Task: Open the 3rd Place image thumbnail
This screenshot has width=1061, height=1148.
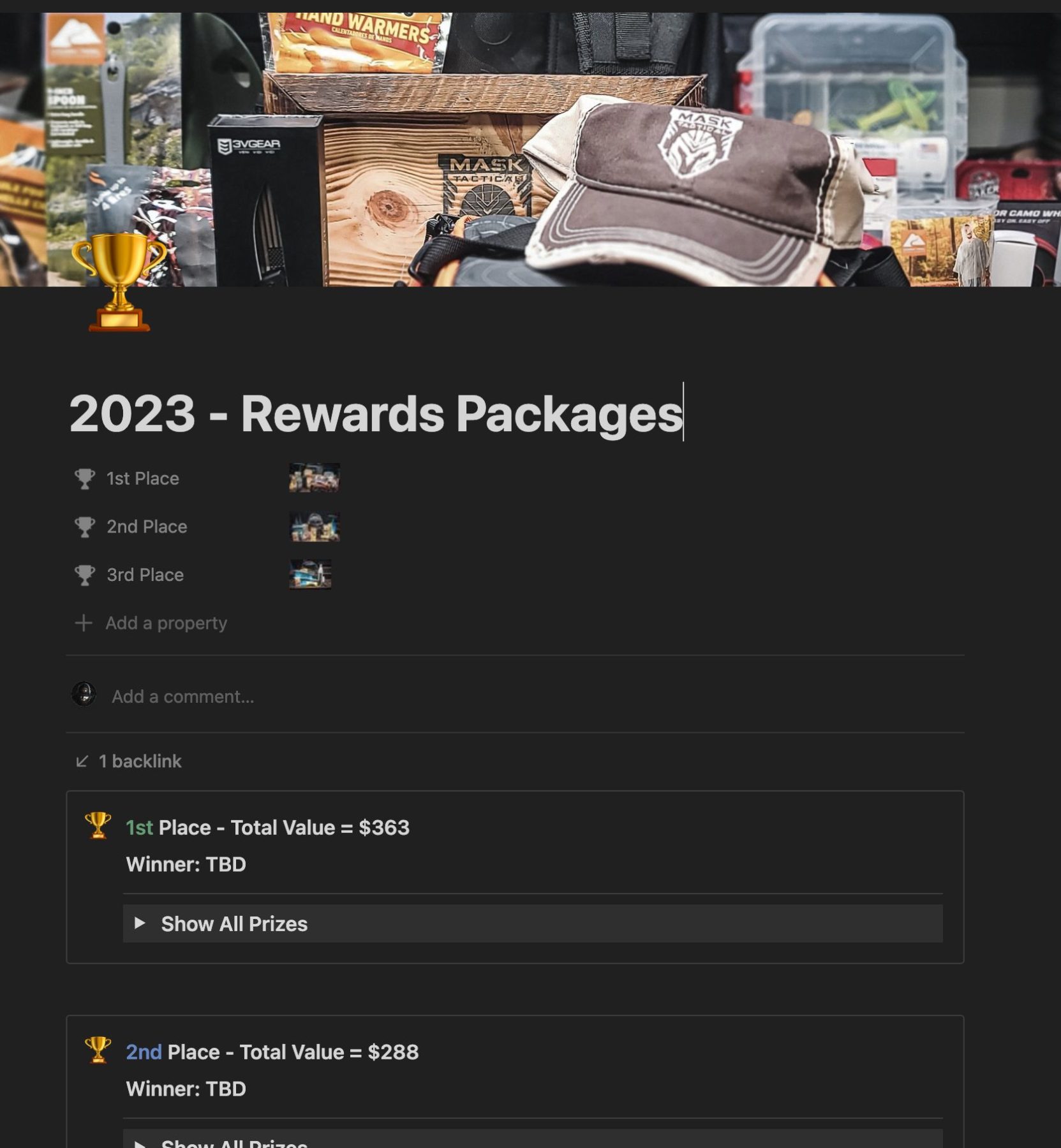Action: coord(310,574)
